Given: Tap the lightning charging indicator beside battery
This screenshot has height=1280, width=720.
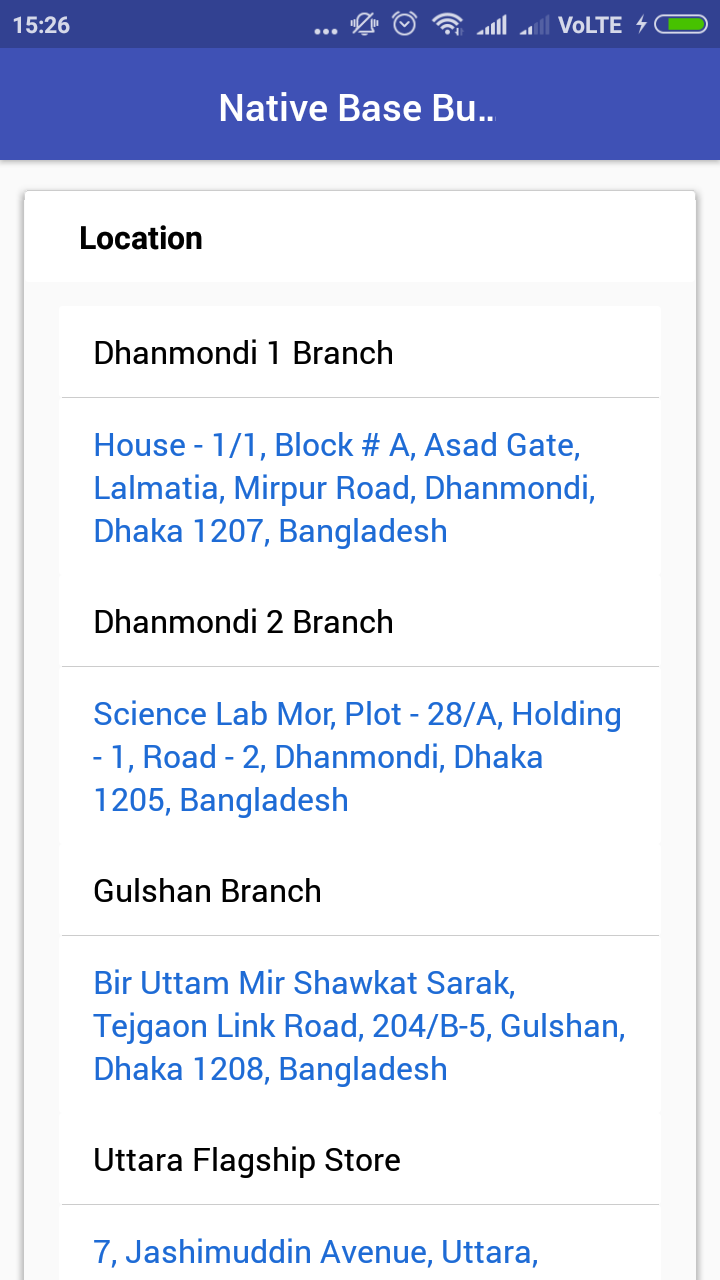Looking at the screenshot, I should point(640,25).
